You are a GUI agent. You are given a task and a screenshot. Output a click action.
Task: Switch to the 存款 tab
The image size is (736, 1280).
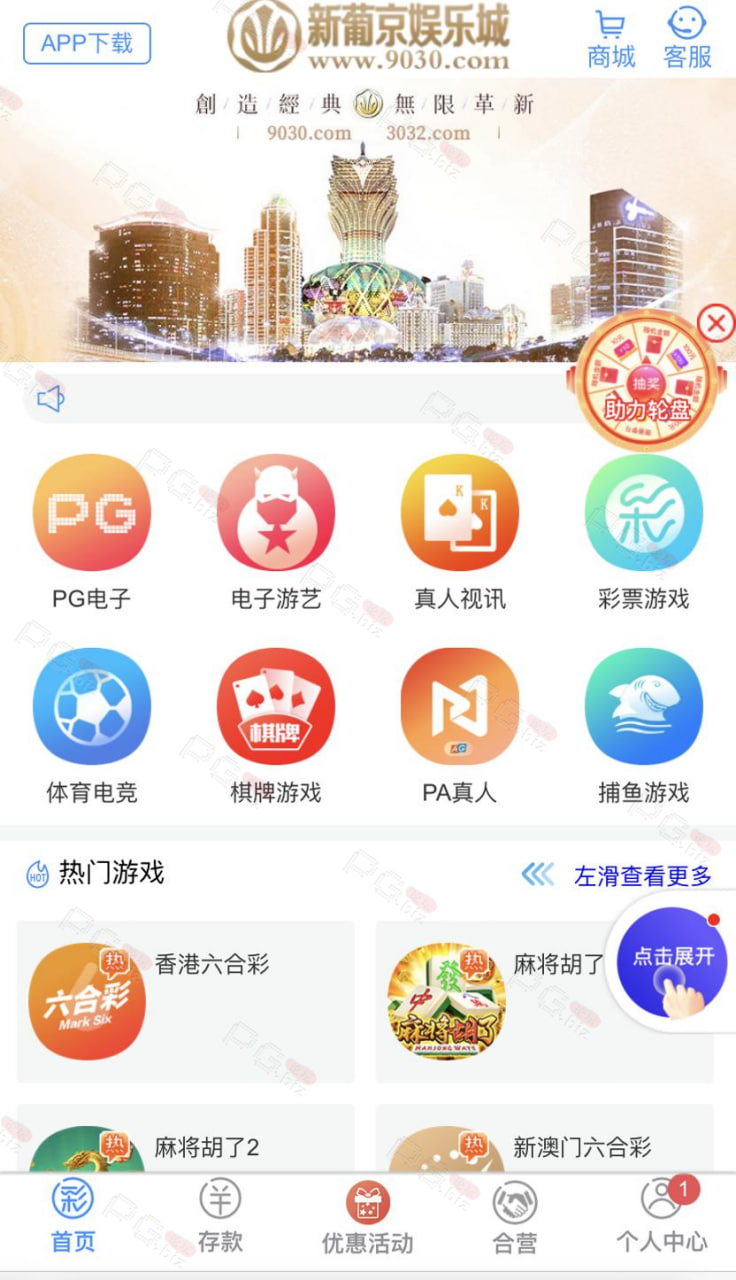[x=220, y=1216]
